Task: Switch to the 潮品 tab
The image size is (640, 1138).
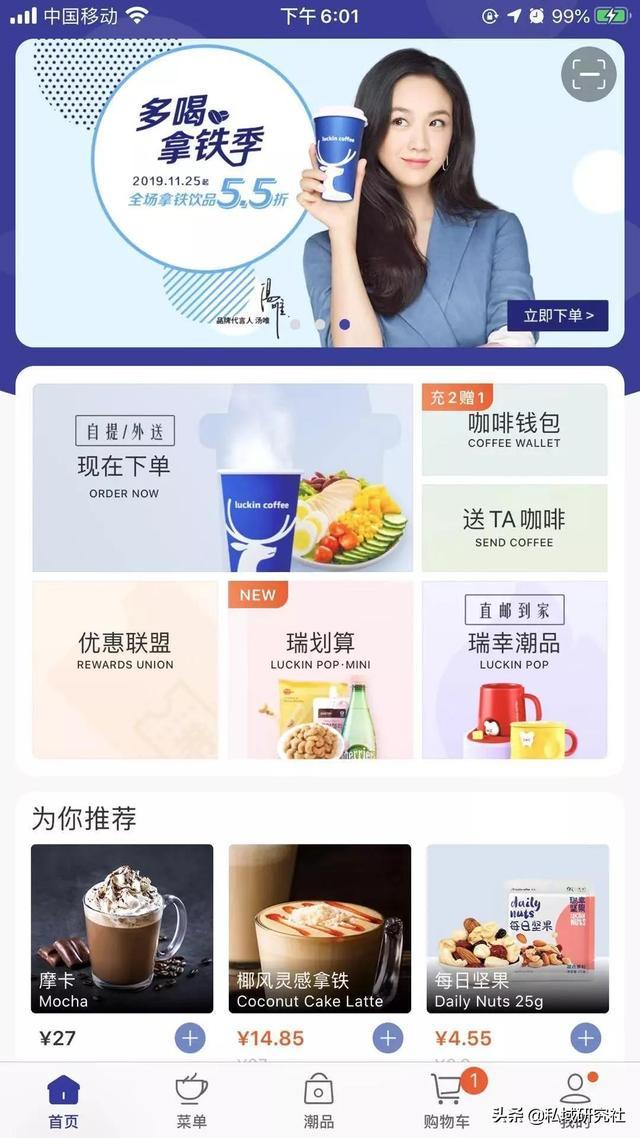Action: click(318, 1100)
